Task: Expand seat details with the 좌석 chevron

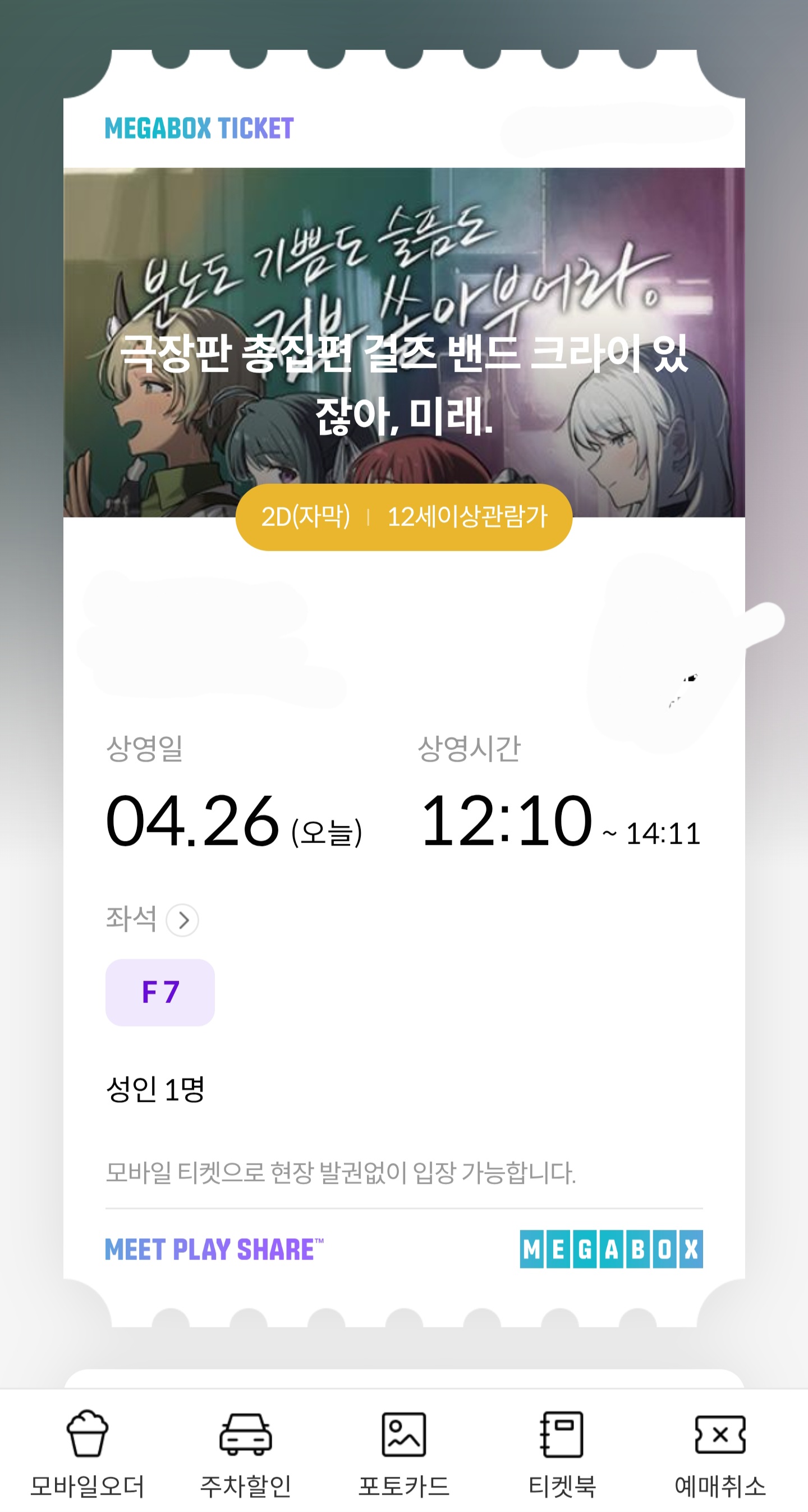Action: pyautogui.click(x=182, y=920)
